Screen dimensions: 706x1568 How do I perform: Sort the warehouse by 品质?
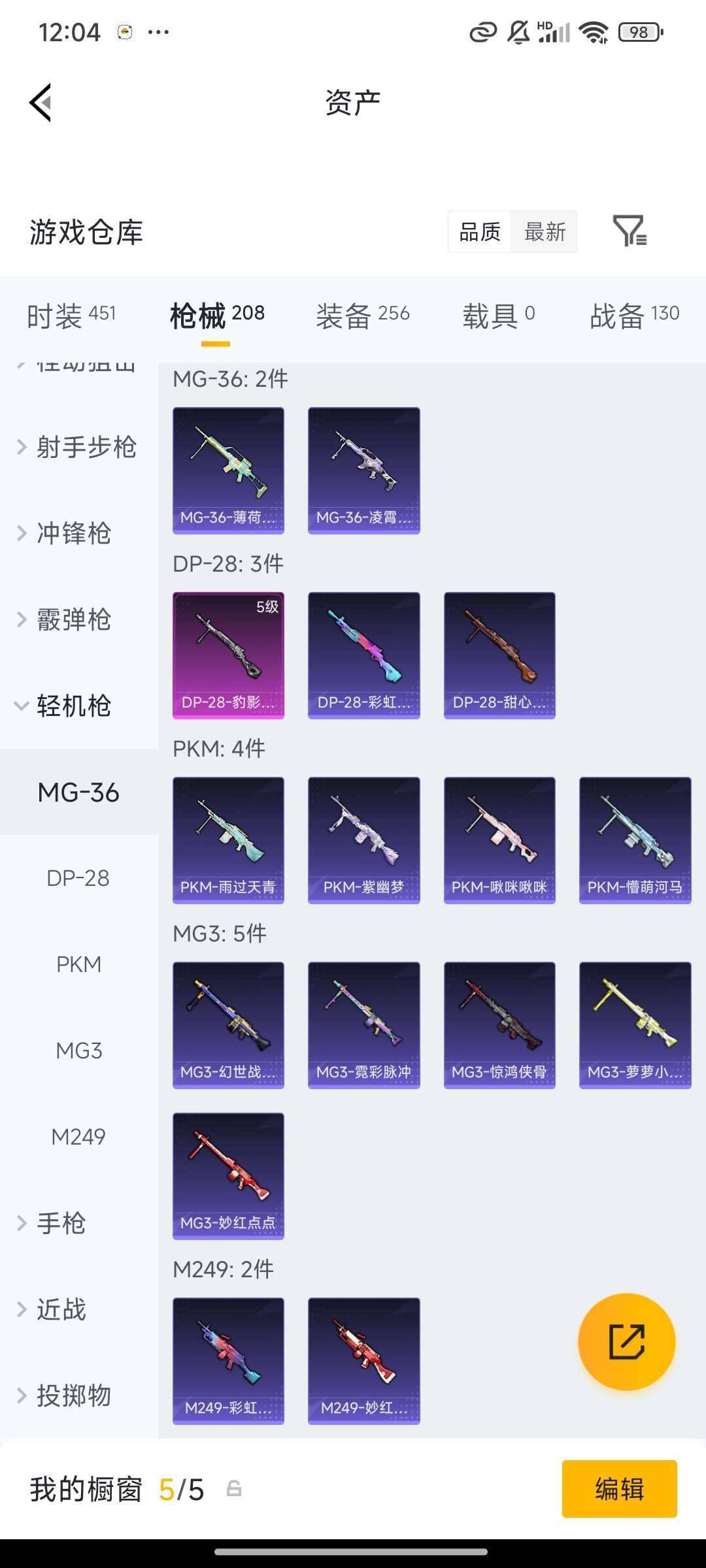[x=480, y=232]
